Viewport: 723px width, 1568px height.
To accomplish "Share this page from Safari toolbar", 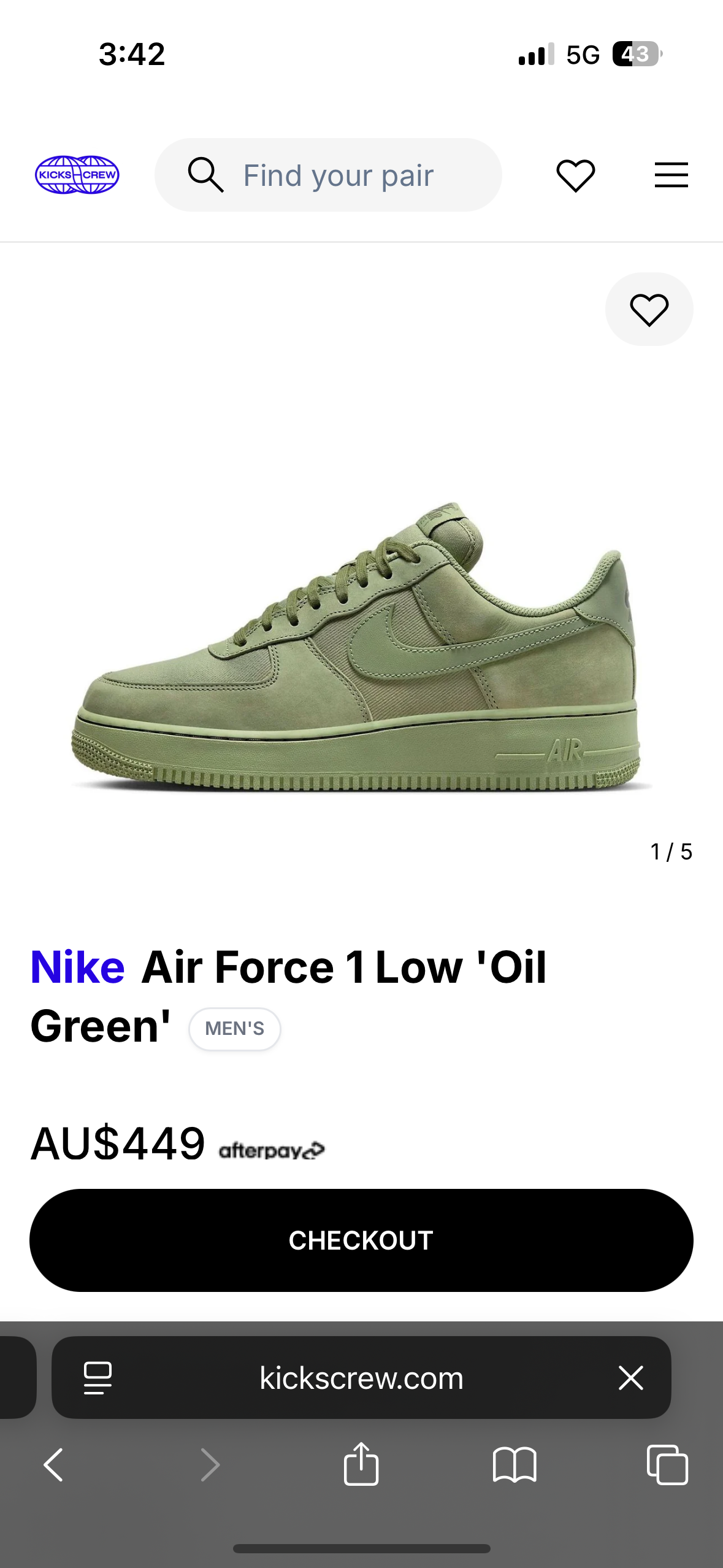I will 361,1464.
